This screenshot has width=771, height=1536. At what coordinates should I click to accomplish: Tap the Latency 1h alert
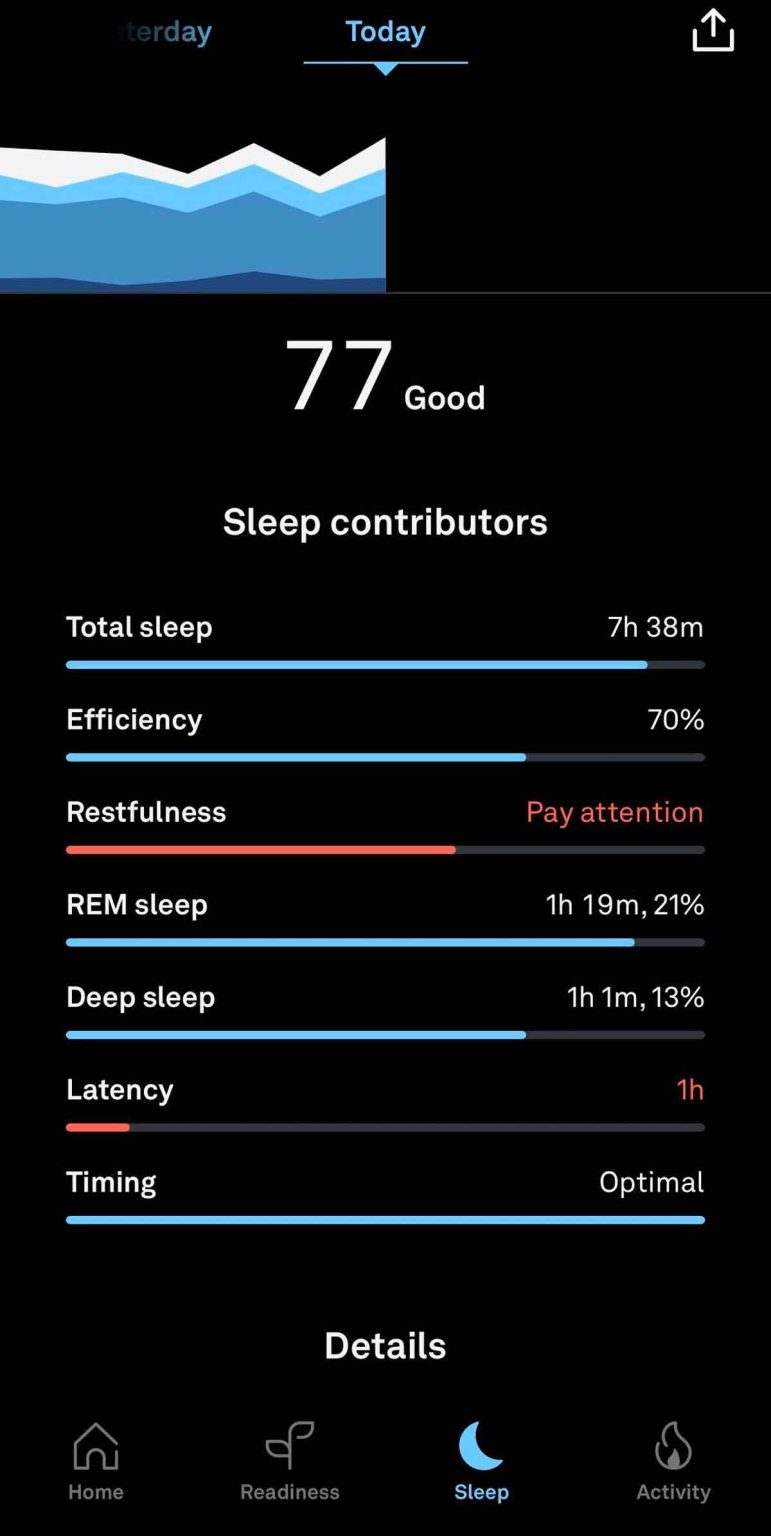tap(690, 1089)
